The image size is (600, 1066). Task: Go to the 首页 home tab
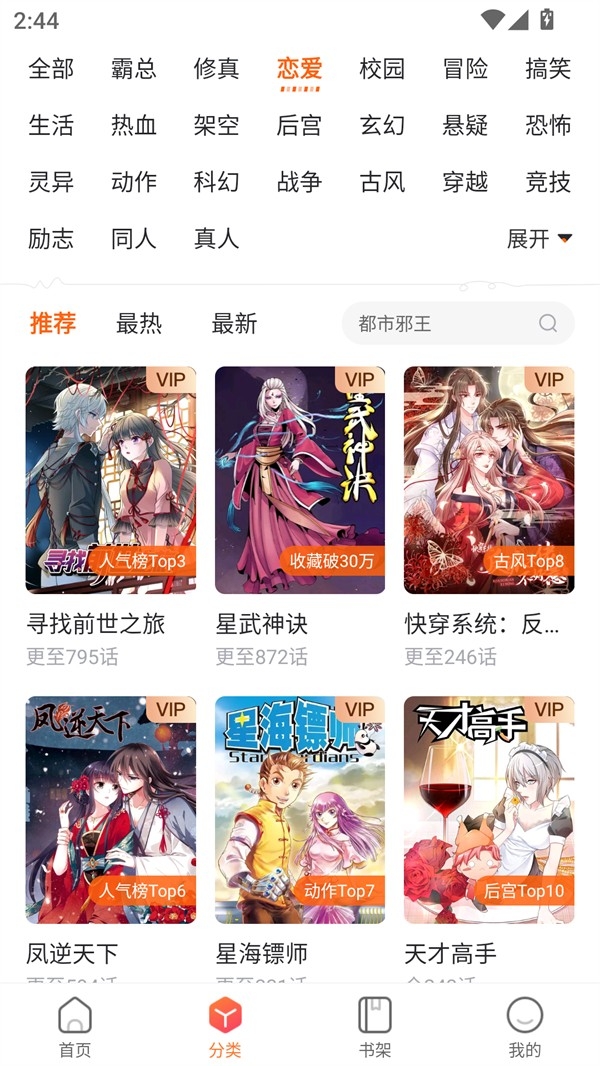[x=75, y=1027]
